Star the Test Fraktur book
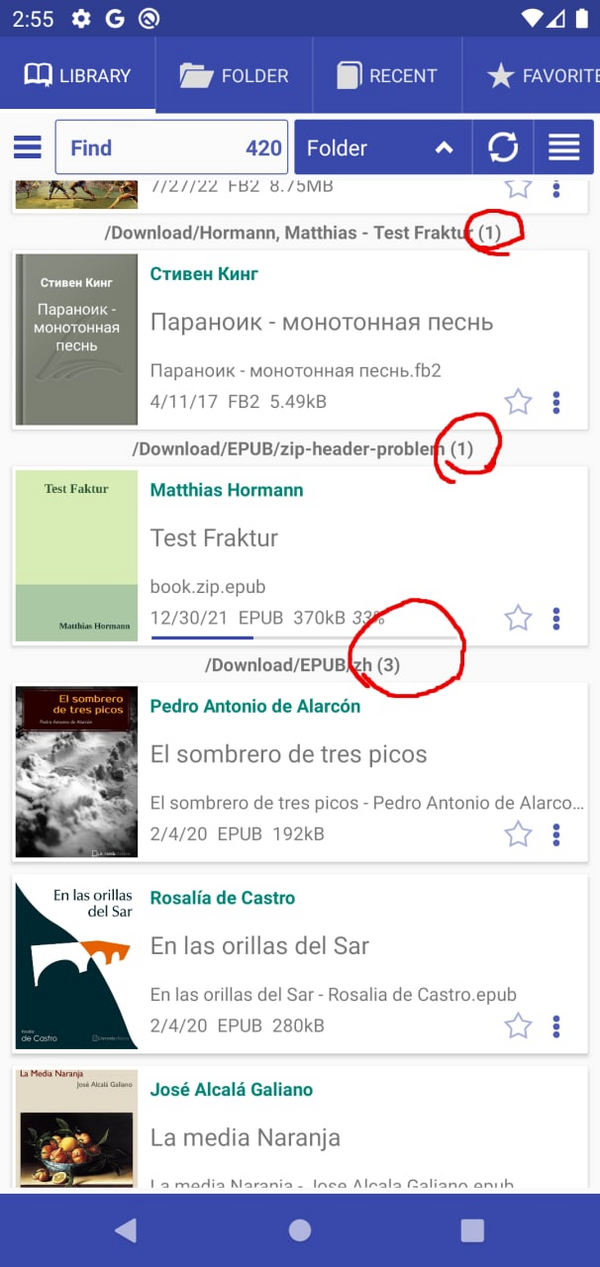This screenshot has width=600, height=1267. 518,618
